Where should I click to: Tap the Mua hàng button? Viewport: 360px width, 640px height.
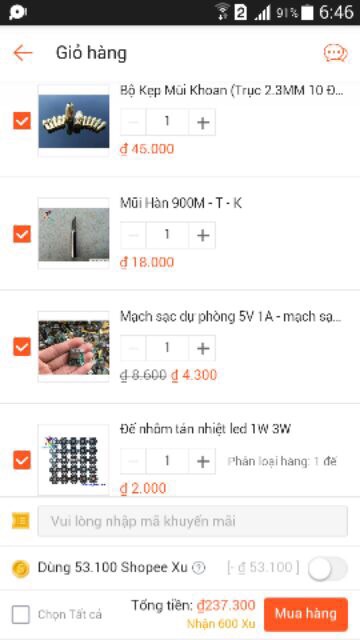pos(306,614)
